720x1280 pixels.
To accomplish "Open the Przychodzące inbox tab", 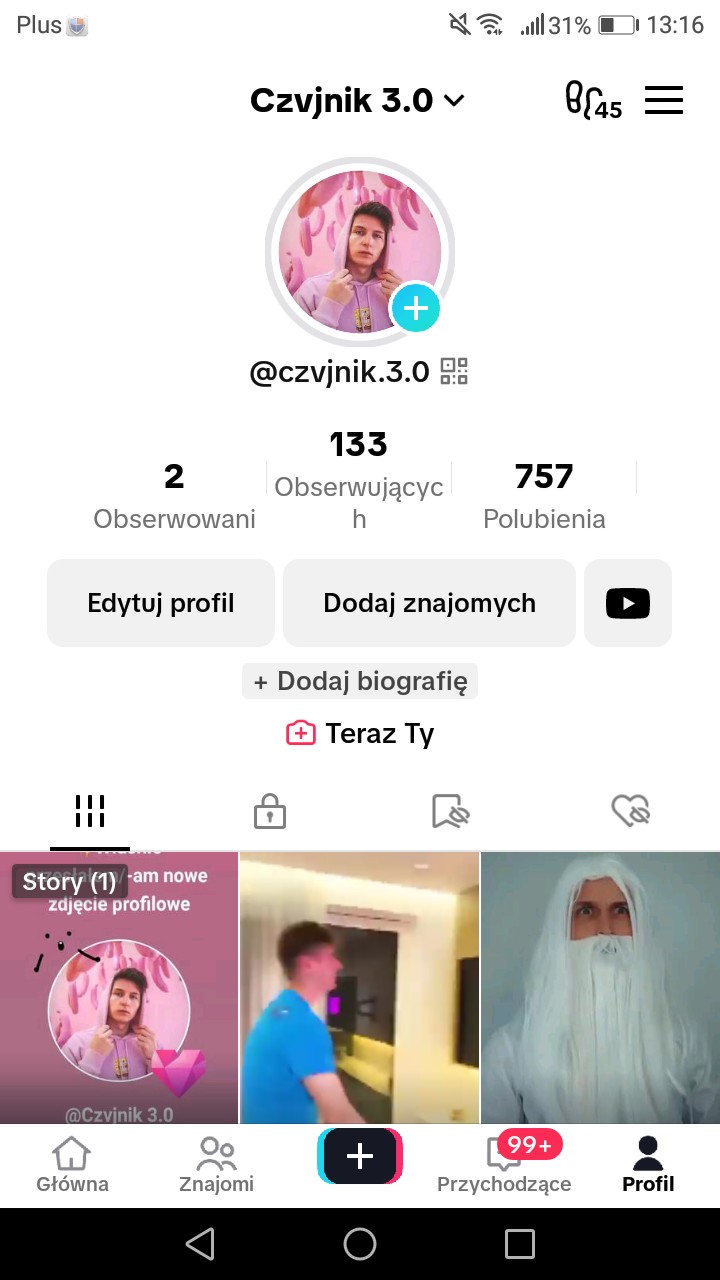I will 504,1166.
